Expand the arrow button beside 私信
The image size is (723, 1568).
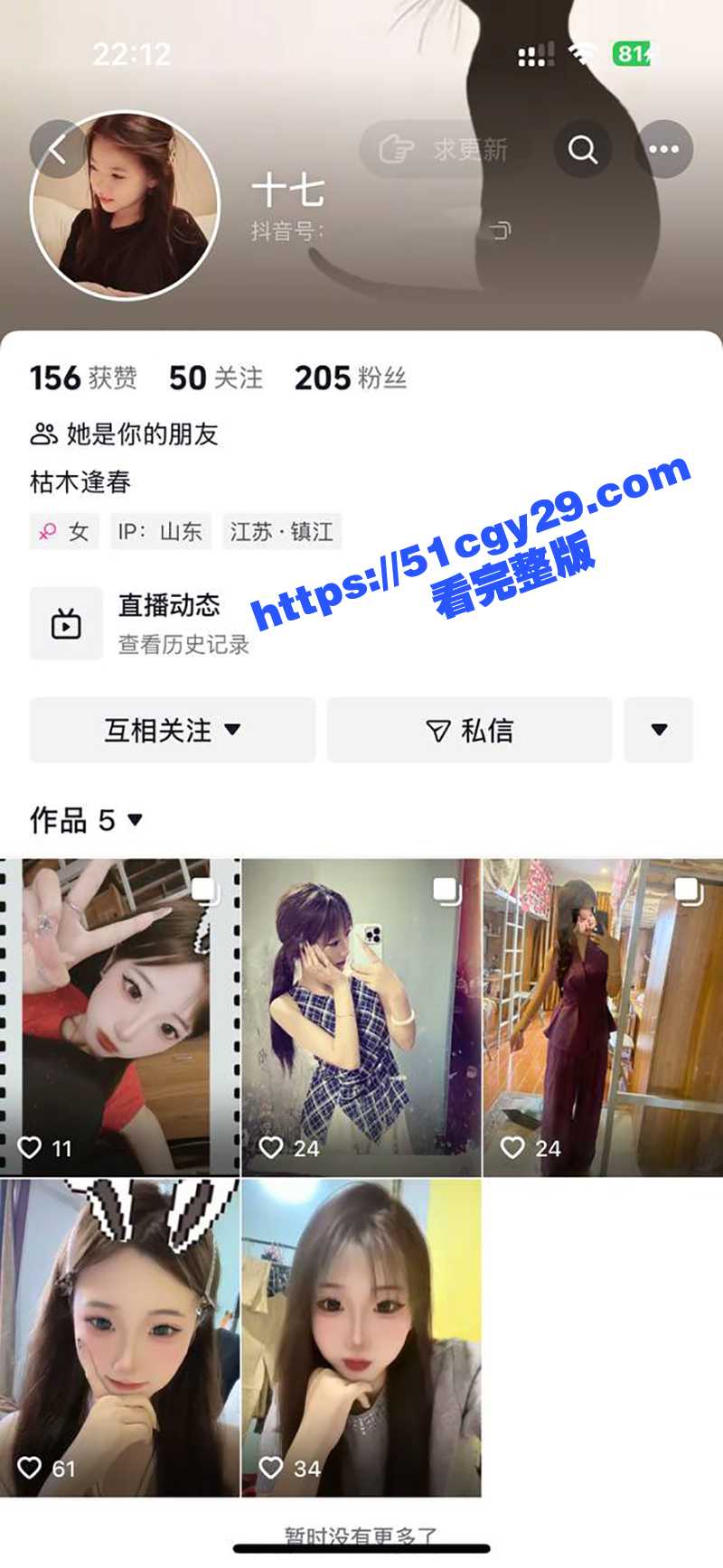point(659,730)
